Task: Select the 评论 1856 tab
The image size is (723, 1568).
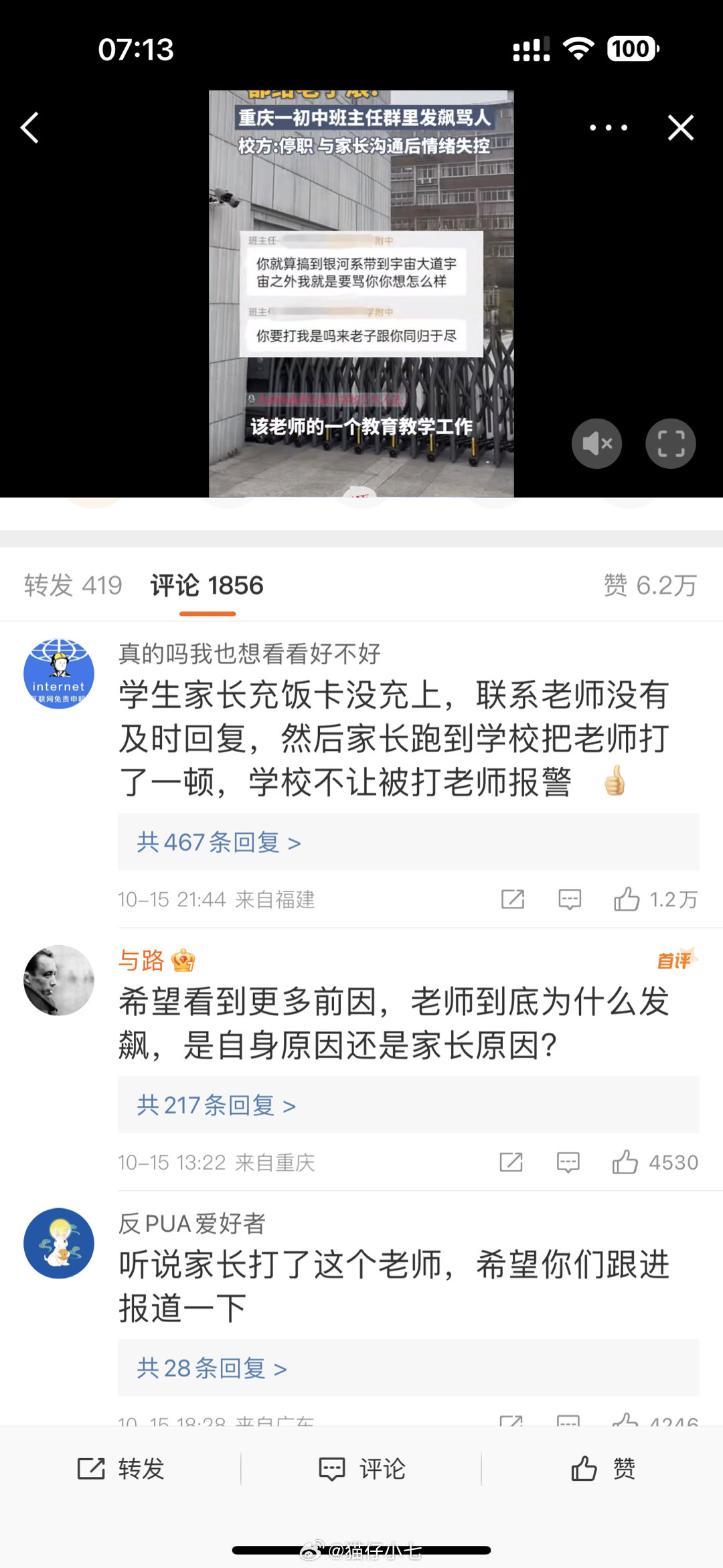Action: (207, 585)
